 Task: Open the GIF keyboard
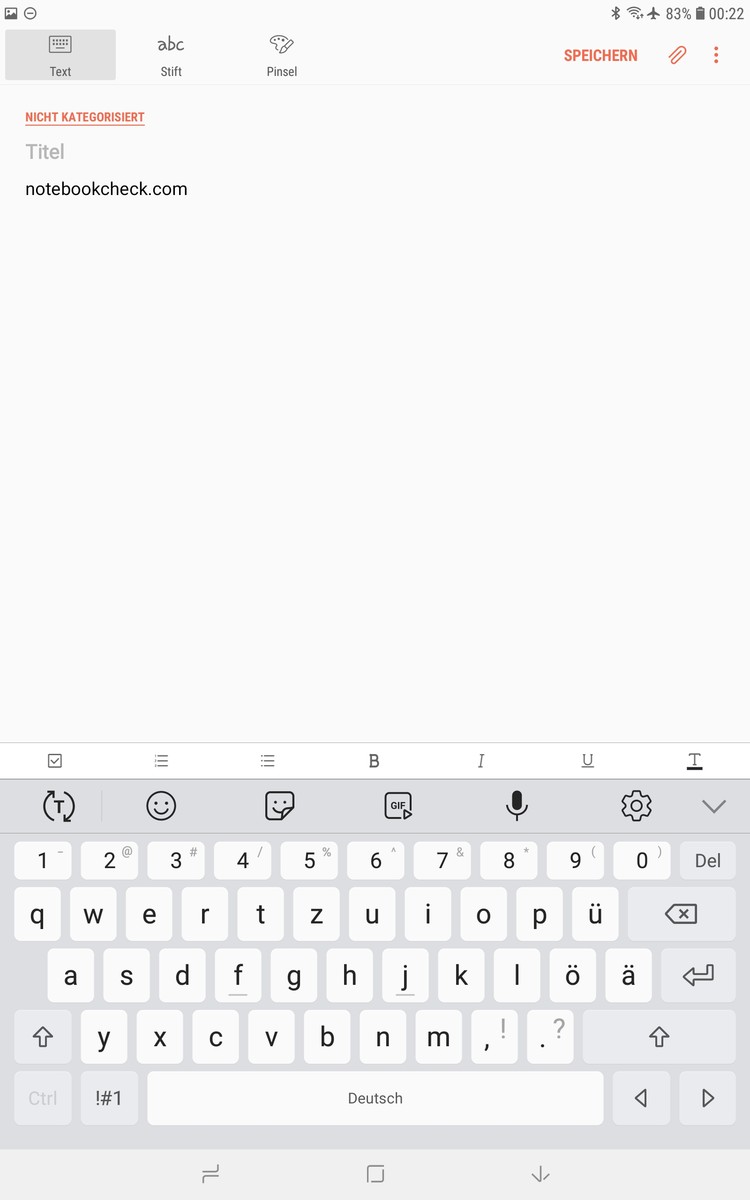coord(398,805)
